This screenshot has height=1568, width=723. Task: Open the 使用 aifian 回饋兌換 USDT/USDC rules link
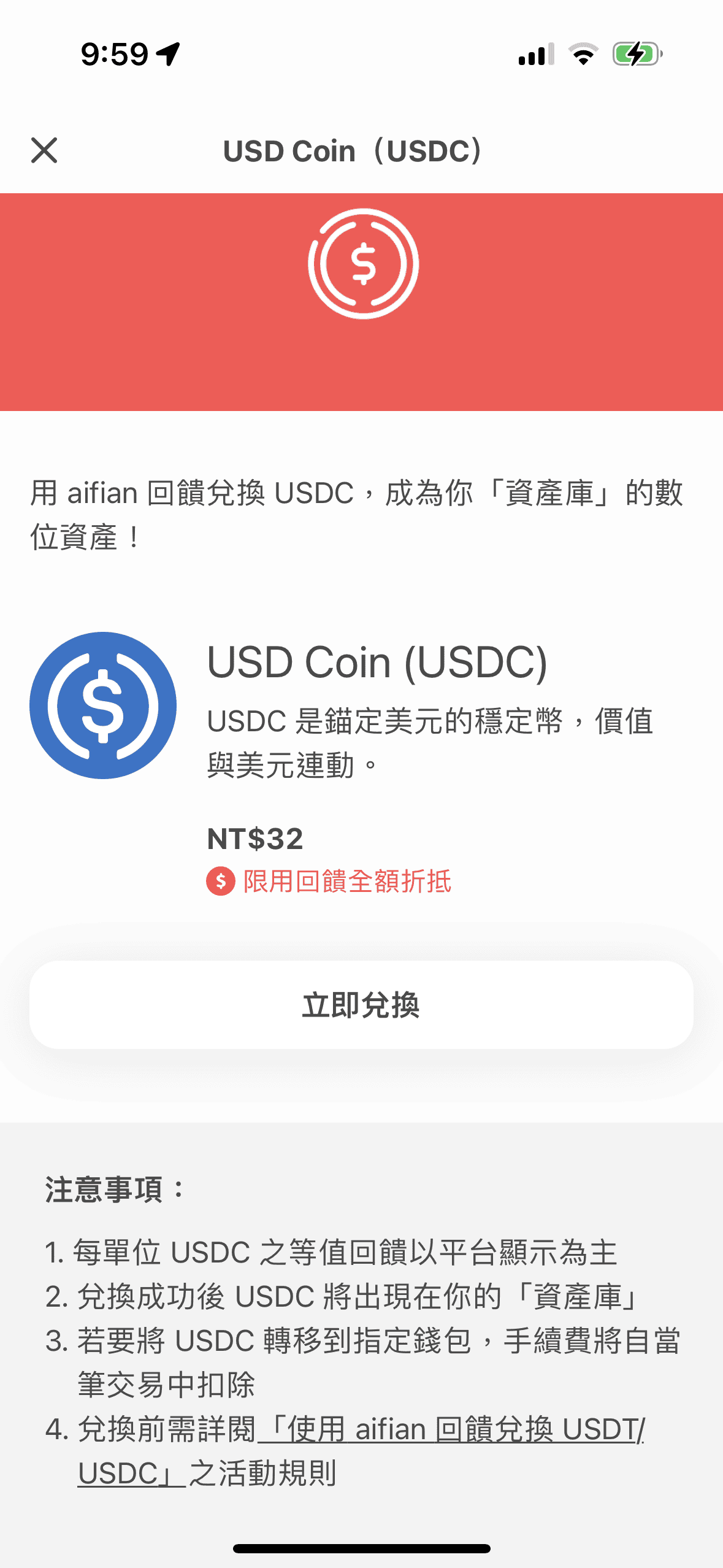click(x=451, y=1429)
